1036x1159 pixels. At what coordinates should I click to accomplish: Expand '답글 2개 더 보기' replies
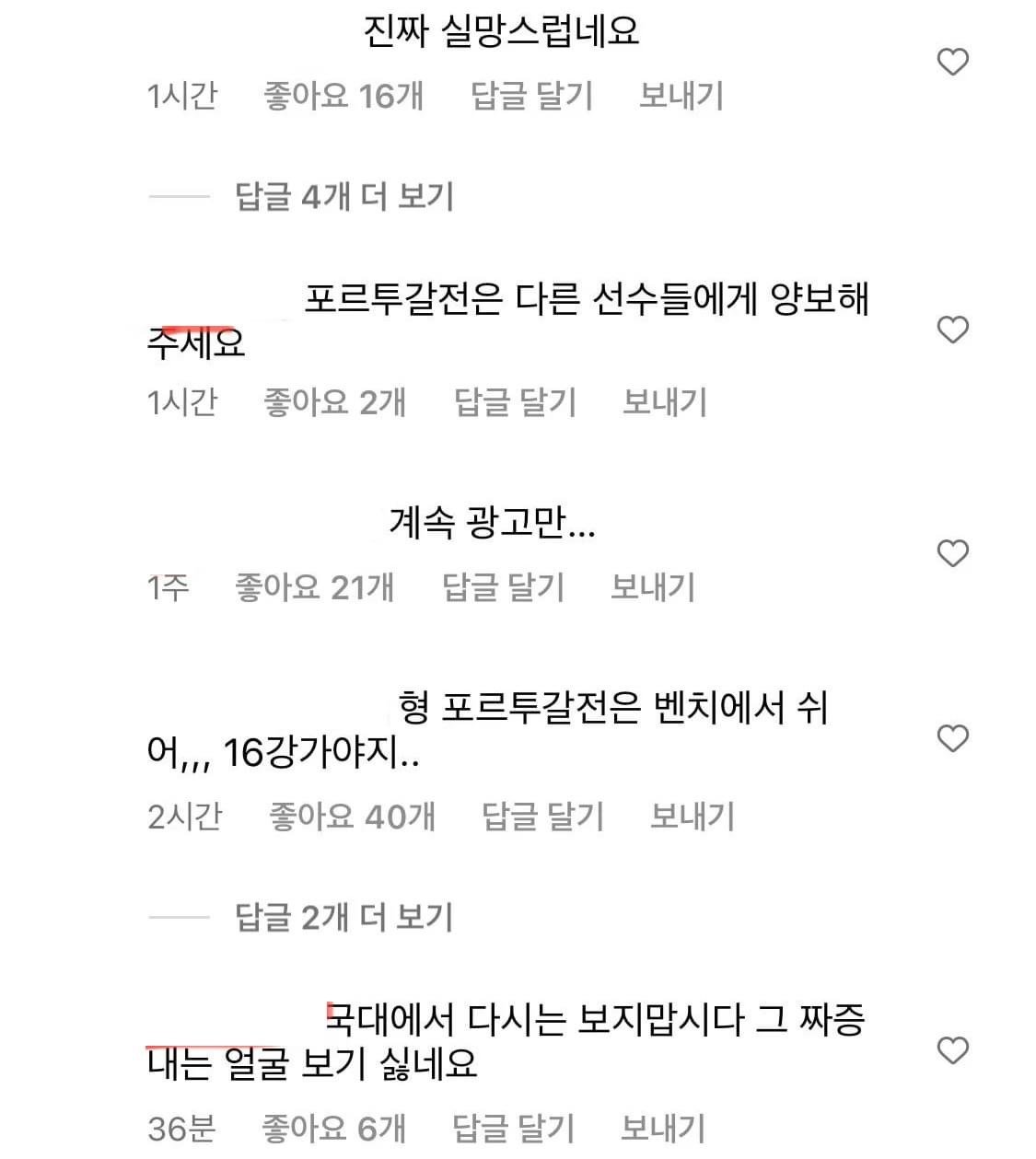pos(343,917)
